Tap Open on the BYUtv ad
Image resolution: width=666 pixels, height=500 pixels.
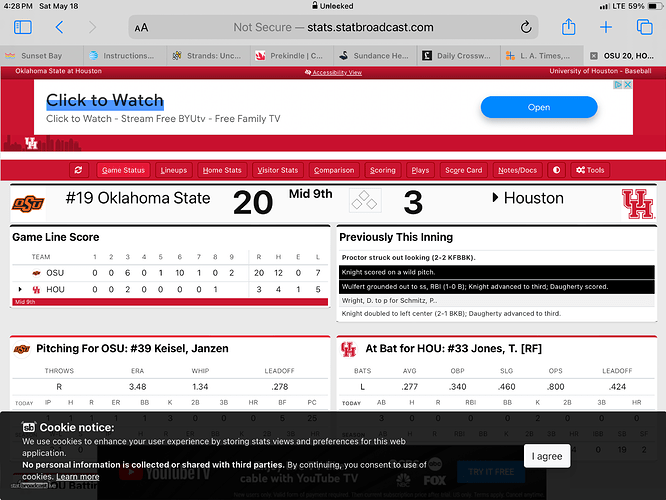tap(539, 107)
